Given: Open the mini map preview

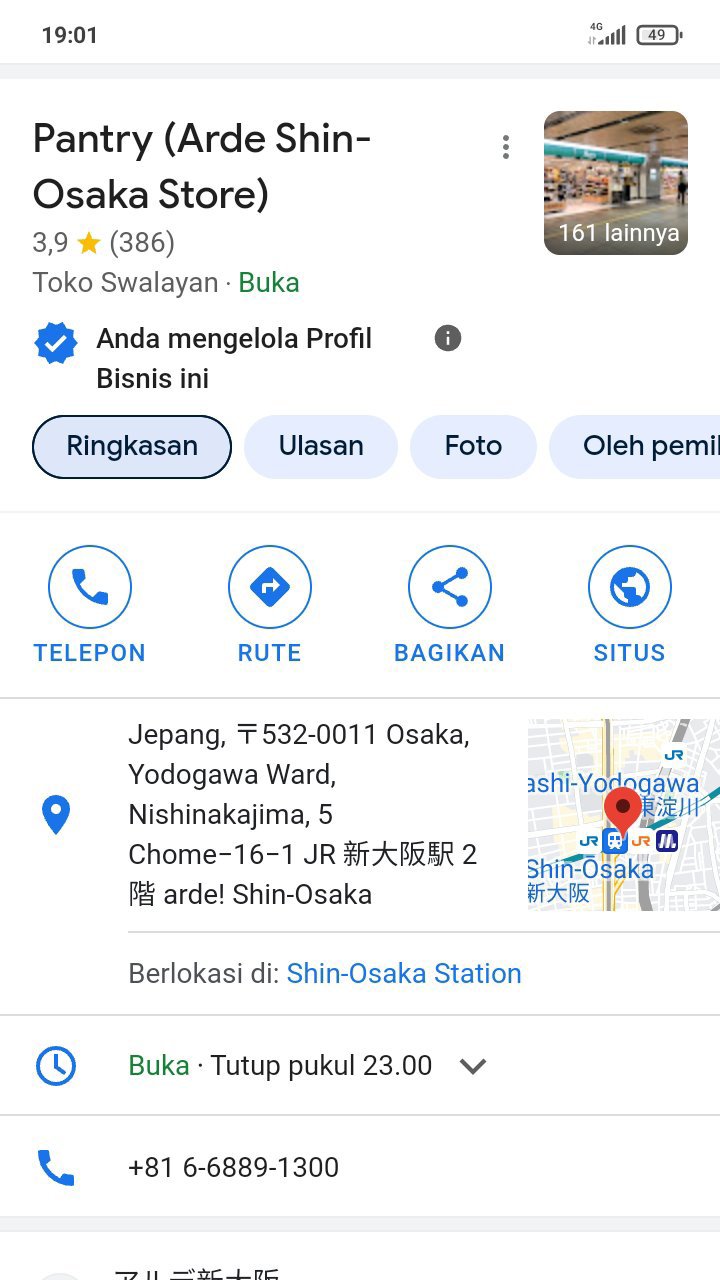Looking at the screenshot, I should coord(623,814).
